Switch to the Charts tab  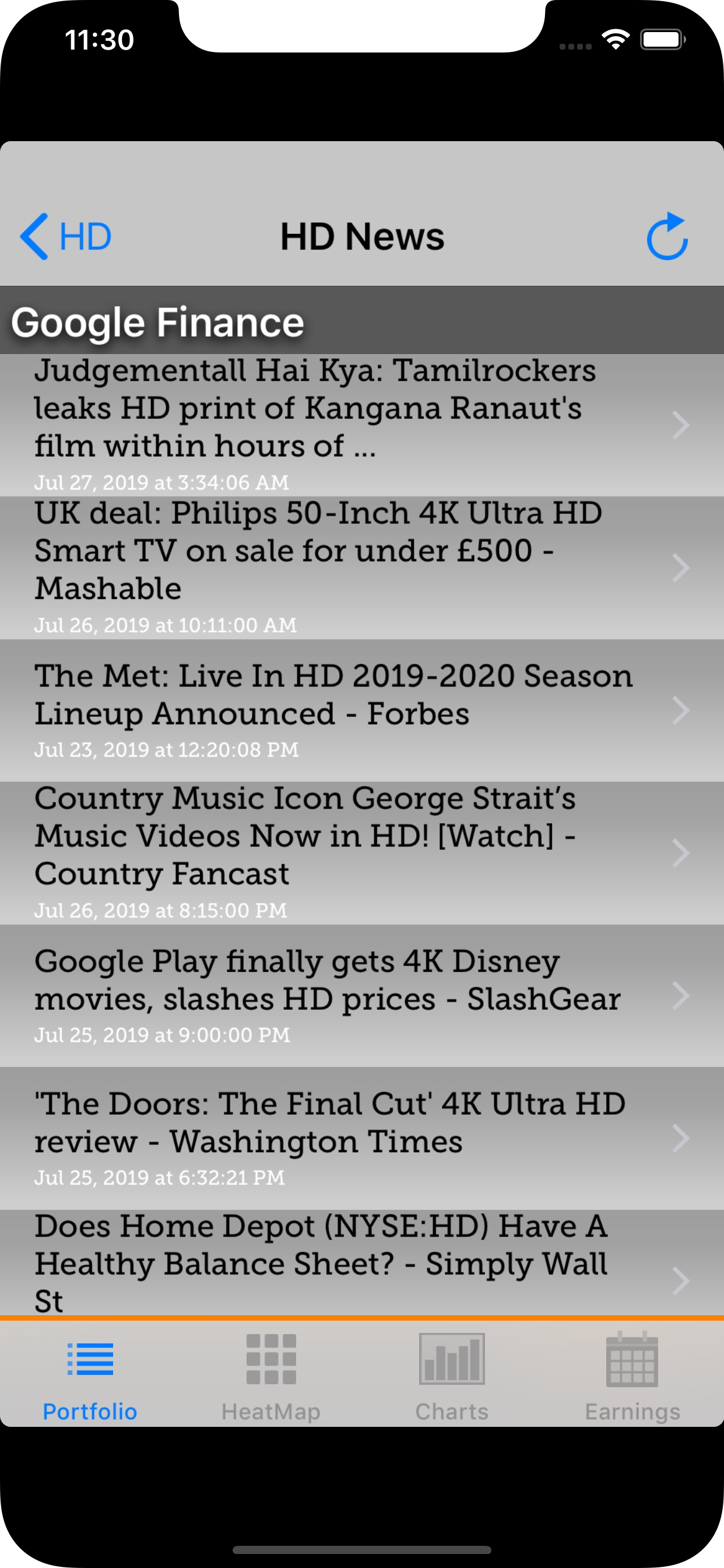click(x=452, y=1374)
